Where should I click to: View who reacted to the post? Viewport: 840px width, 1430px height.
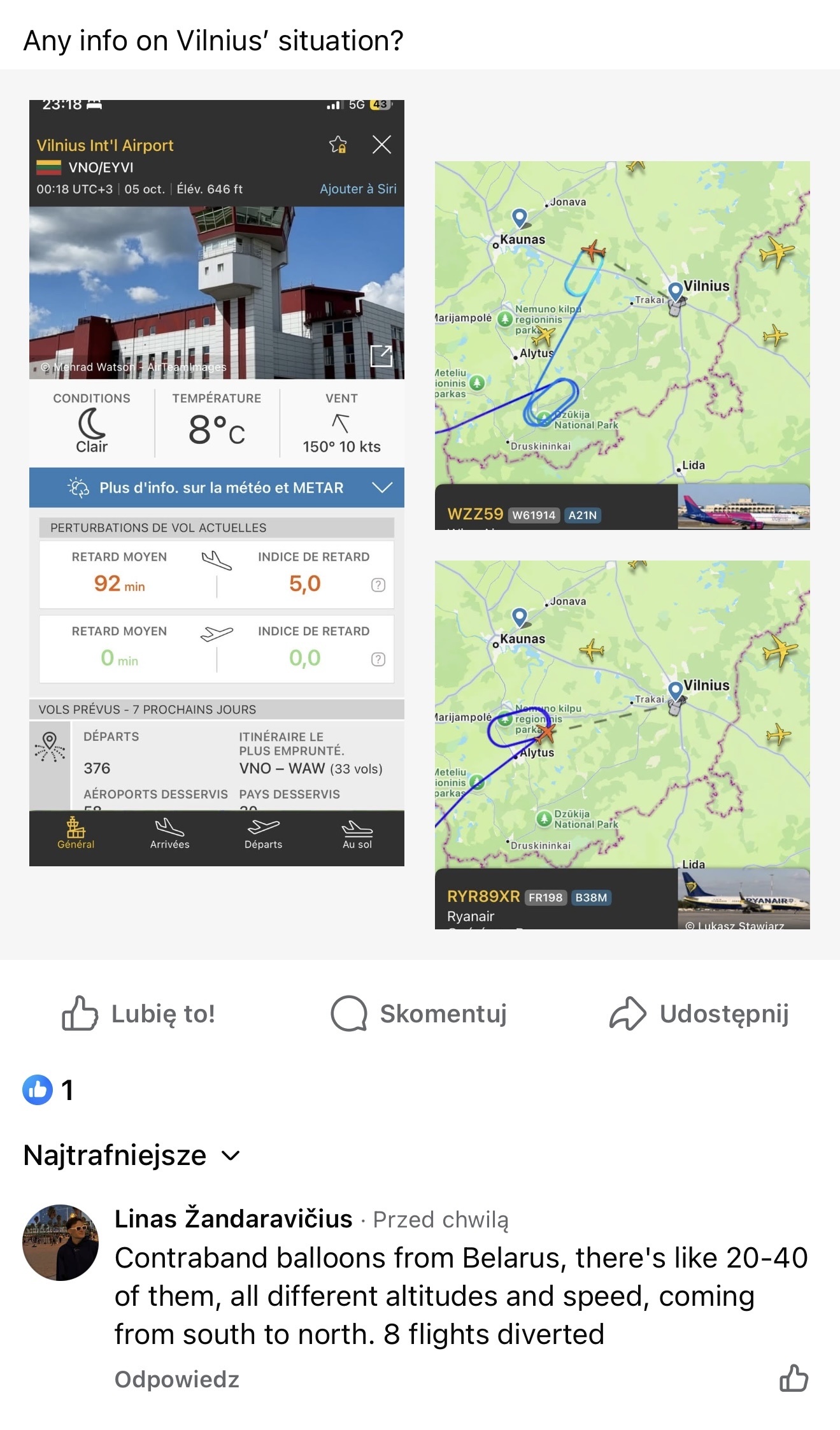tap(48, 1090)
